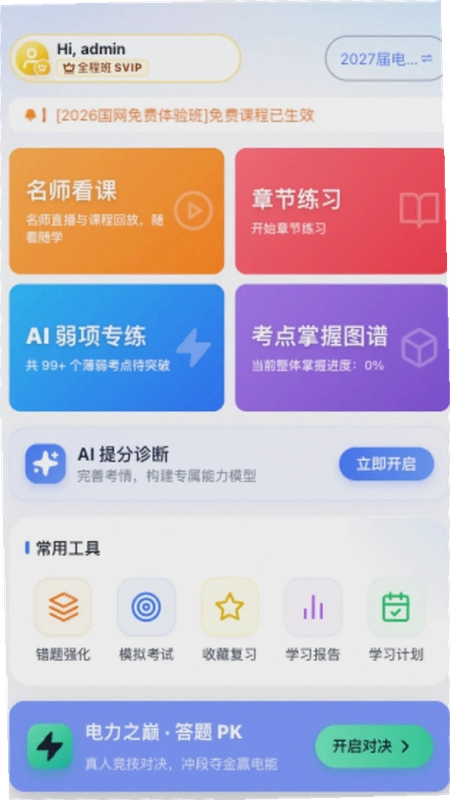Open AI 弱项专练 card
The image size is (450, 800).
click(x=117, y=347)
